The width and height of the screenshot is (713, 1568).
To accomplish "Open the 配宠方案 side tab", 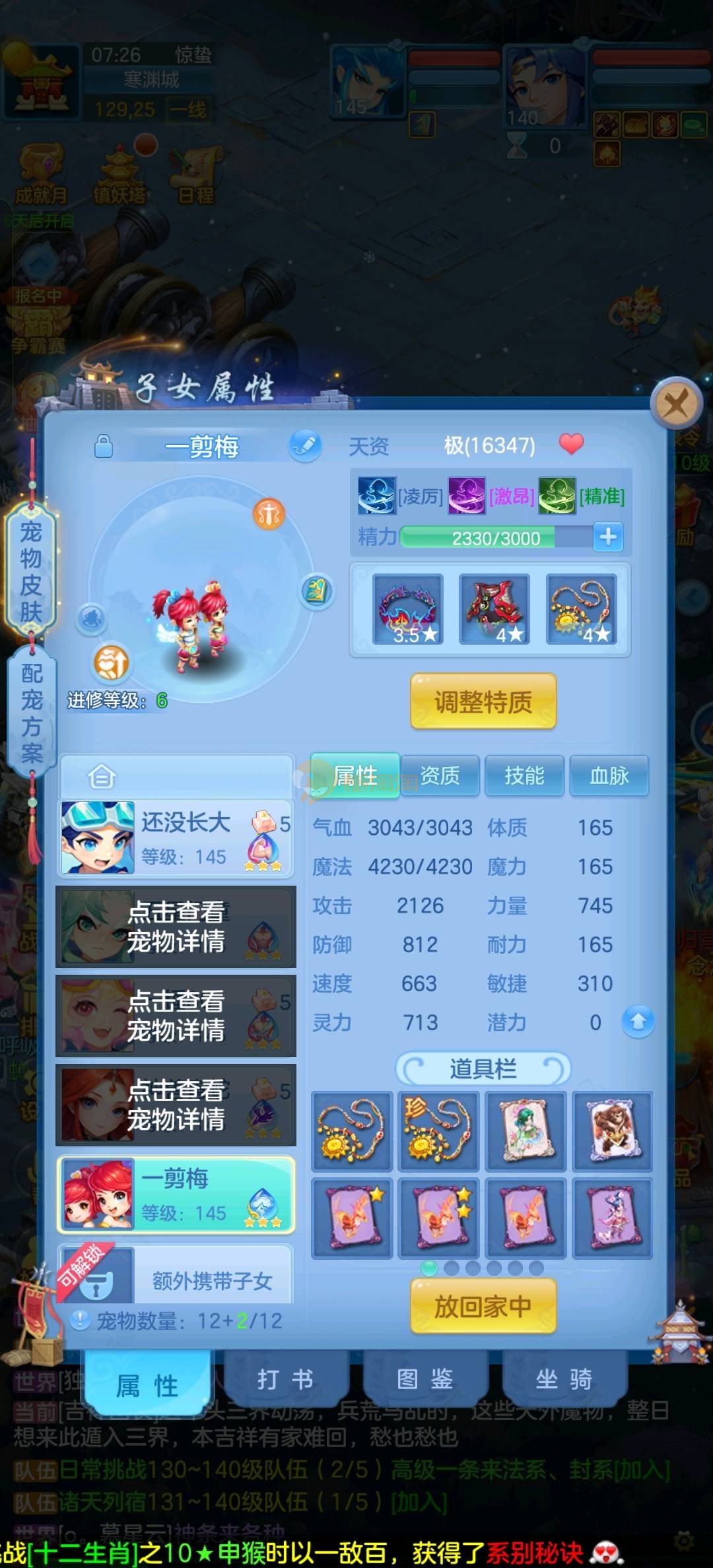I will coord(31,713).
